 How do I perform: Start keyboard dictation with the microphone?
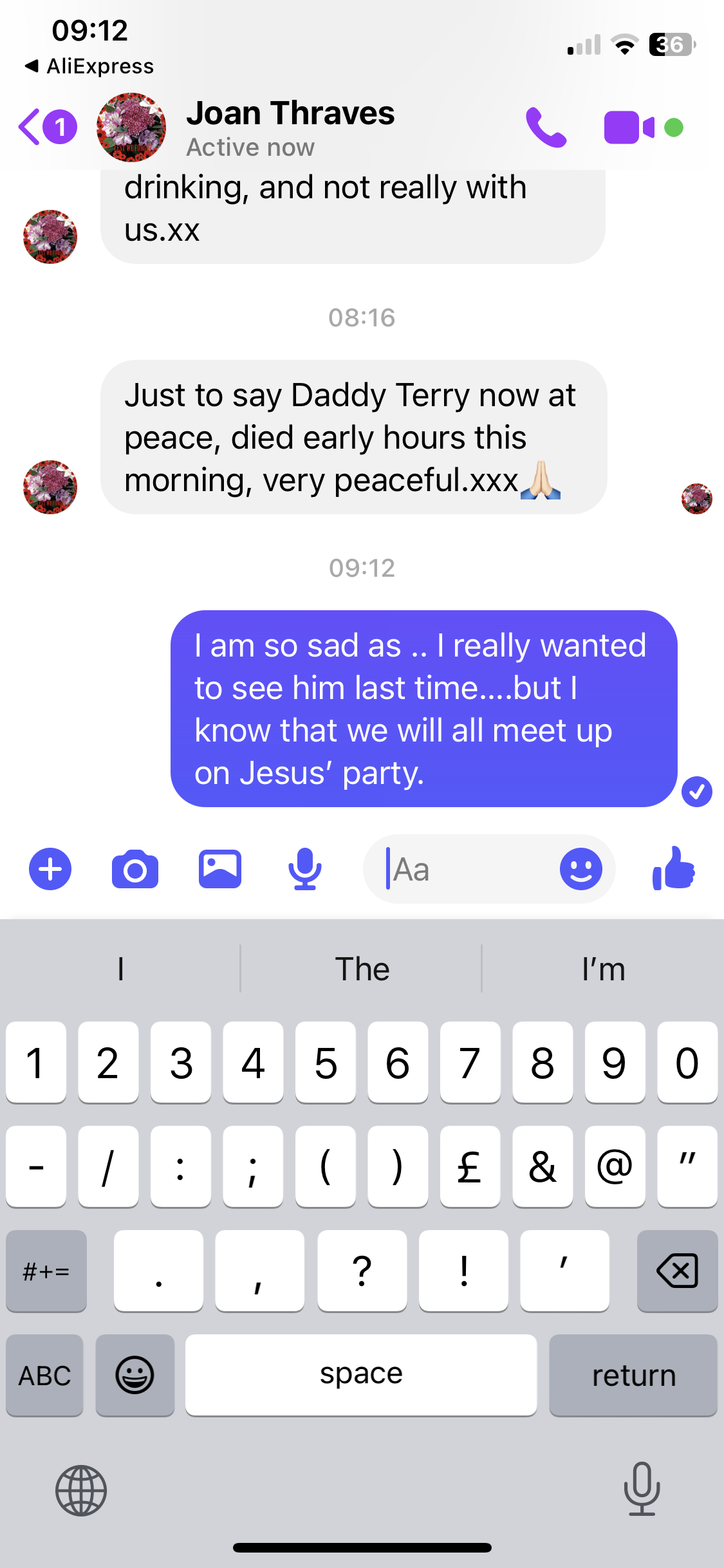[642, 1489]
